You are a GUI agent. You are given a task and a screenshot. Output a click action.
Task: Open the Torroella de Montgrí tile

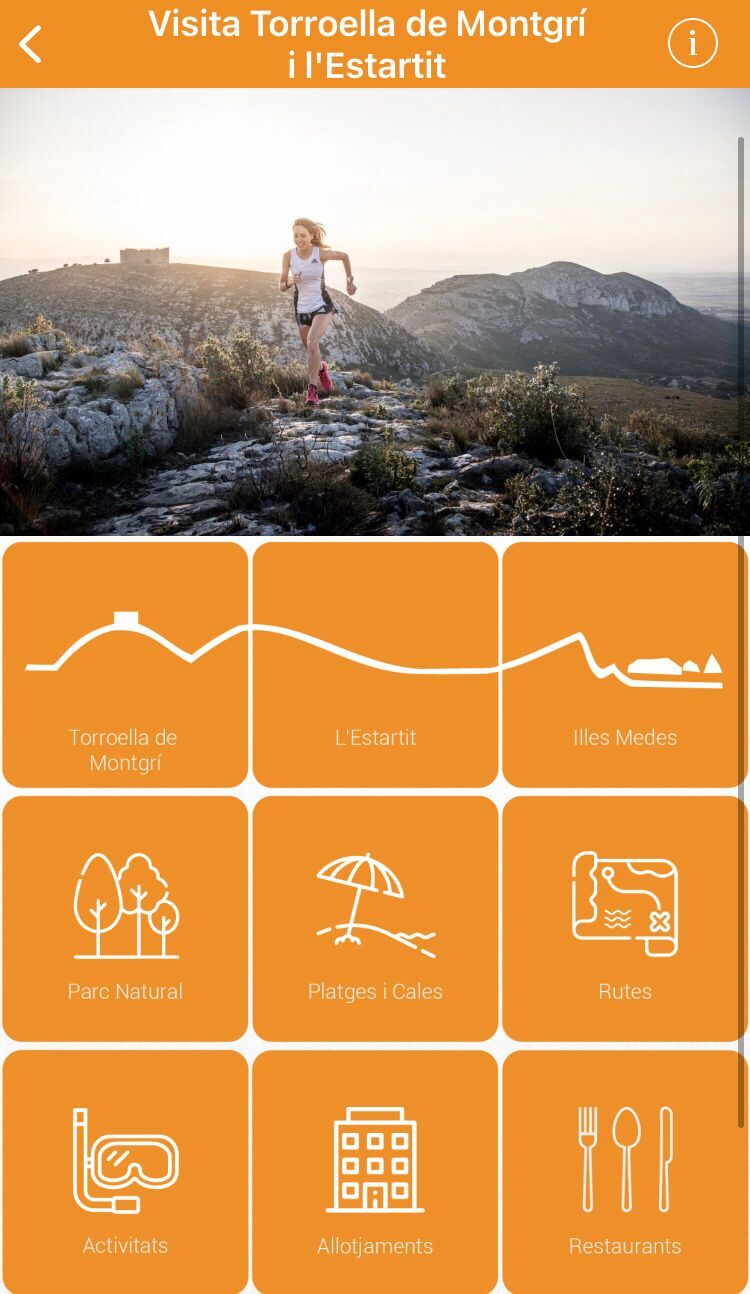(125, 664)
